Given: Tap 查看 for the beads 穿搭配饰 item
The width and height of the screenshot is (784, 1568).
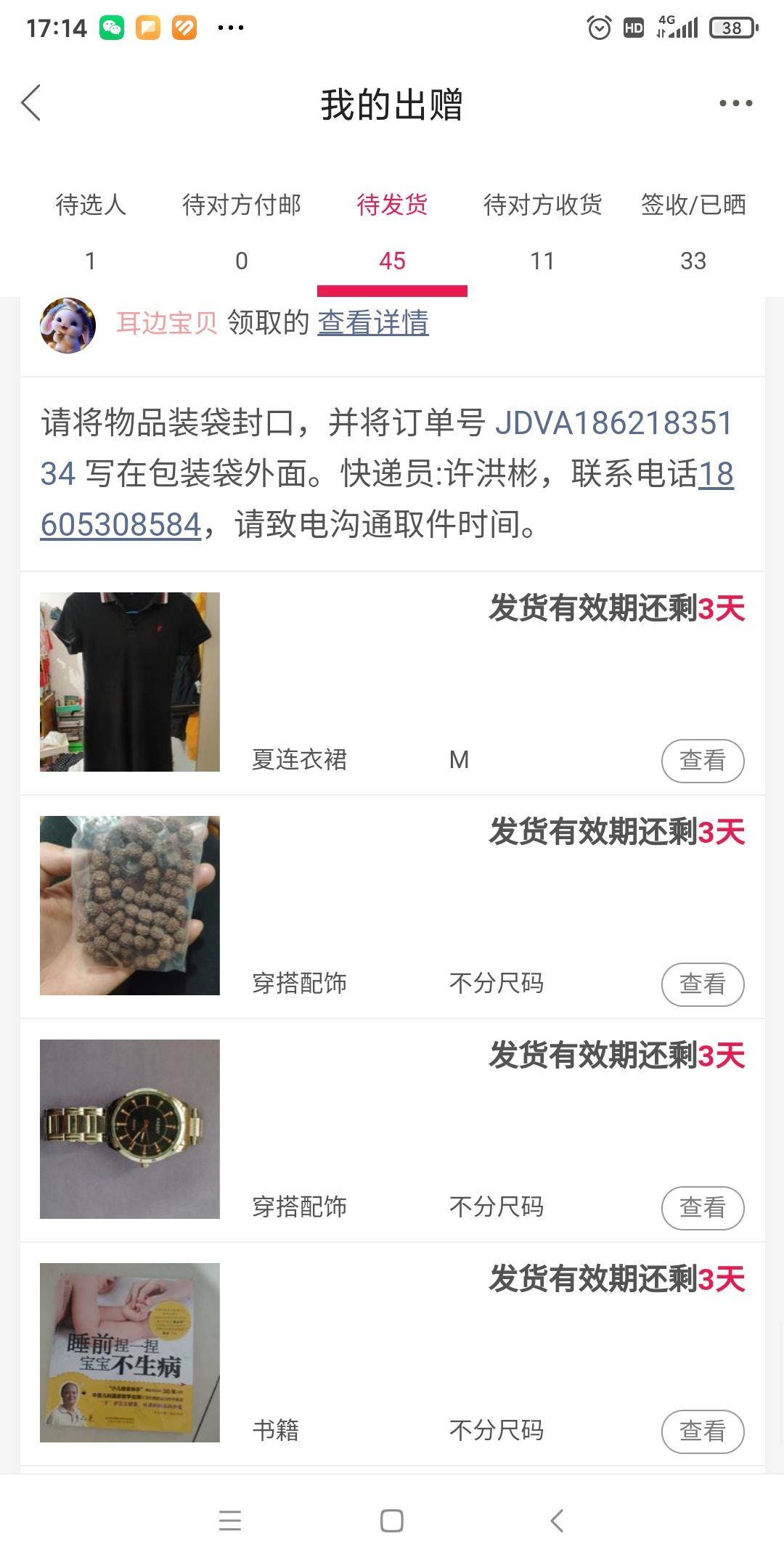Looking at the screenshot, I should pos(703,984).
